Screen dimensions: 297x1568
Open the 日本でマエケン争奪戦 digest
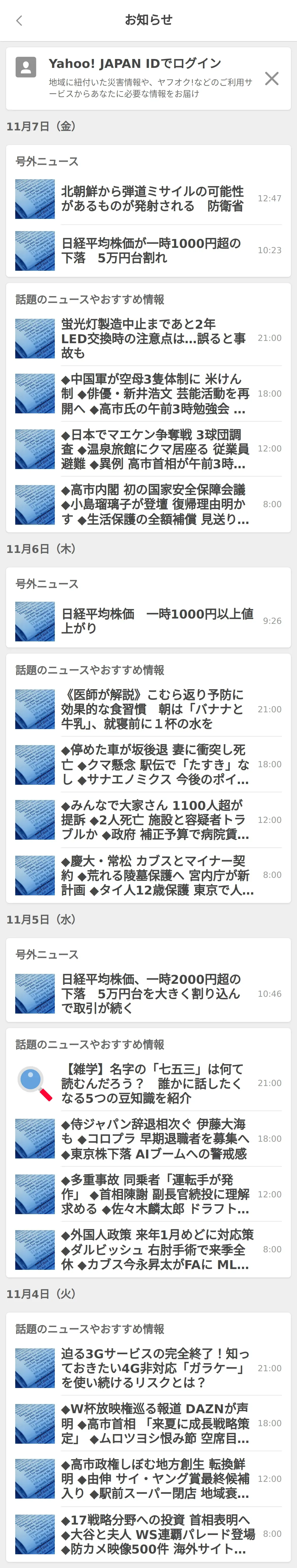tap(152, 449)
